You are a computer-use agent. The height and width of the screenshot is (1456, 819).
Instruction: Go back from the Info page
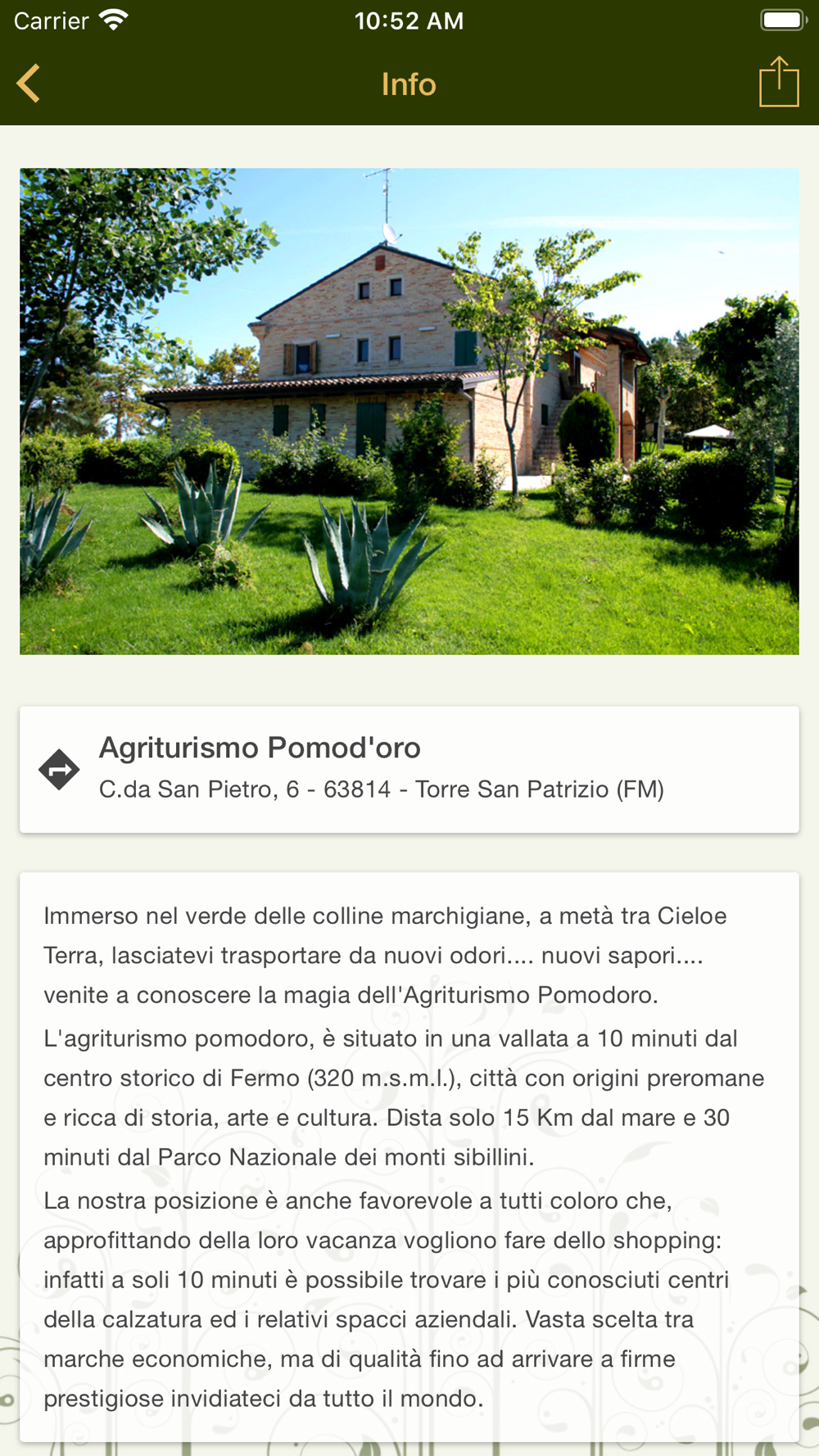pos(29,84)
